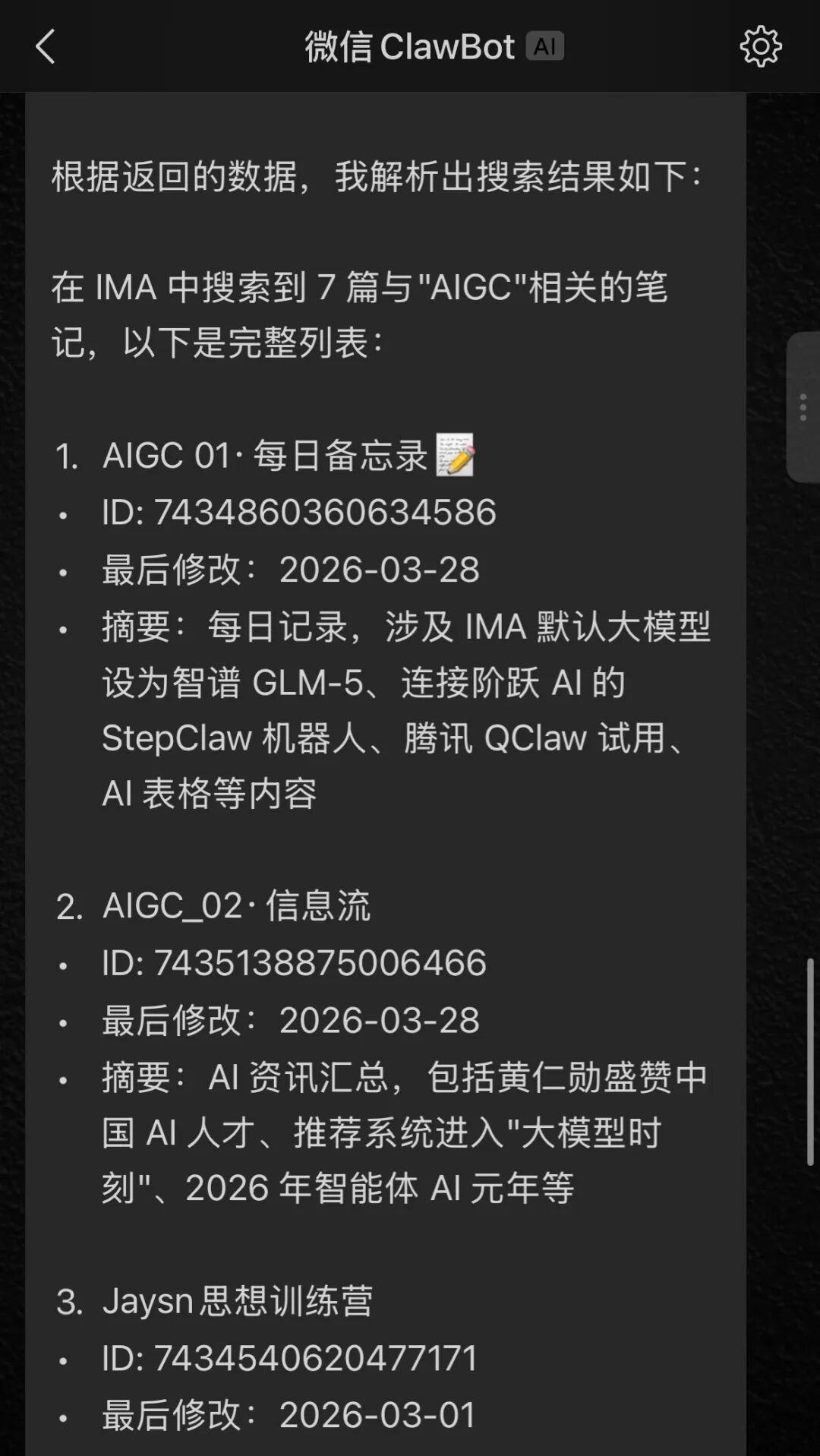Switch to the ClawBot conversation header

(x=410, y=47)
